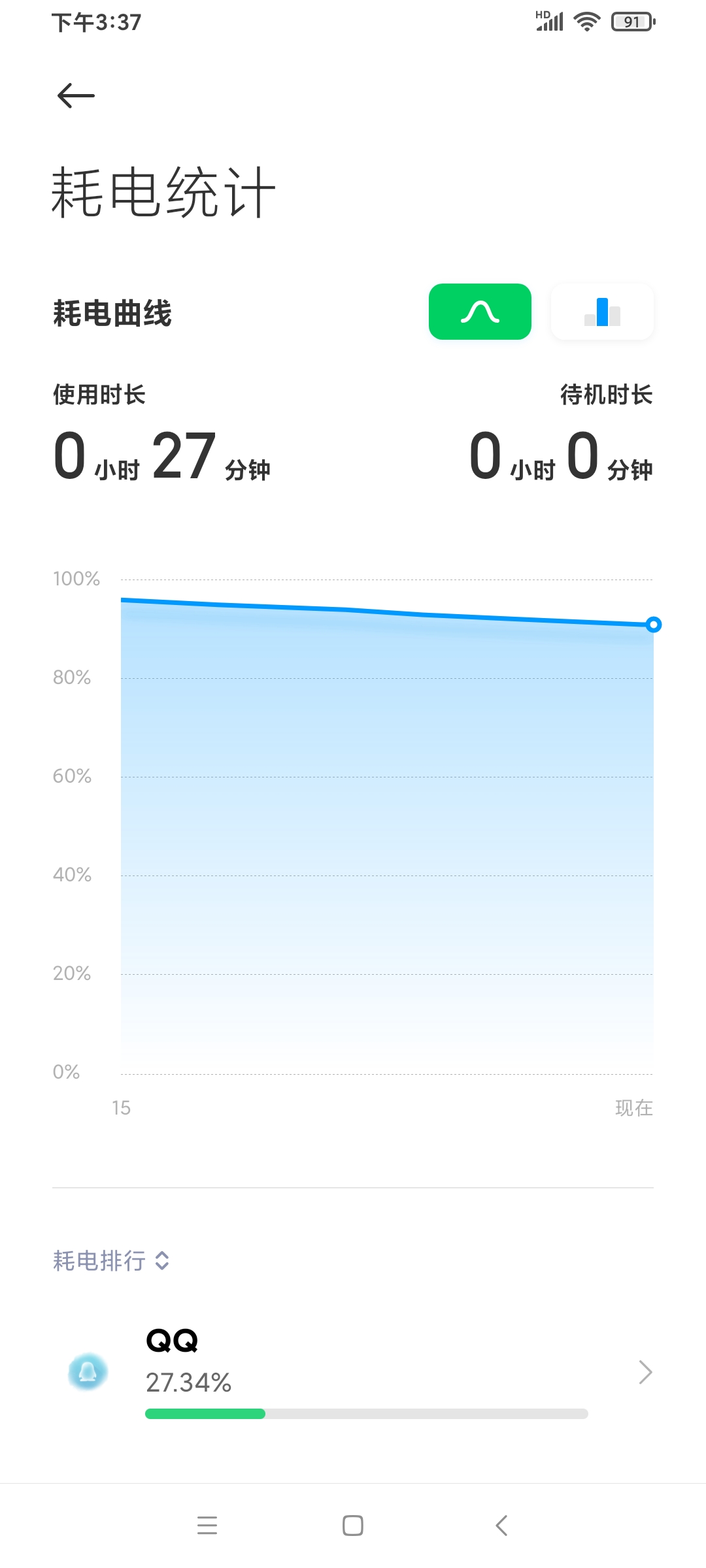The width and height of the screenshot is (706, 1568).
Task: Open QQ power usage details
Action: 353,1372
